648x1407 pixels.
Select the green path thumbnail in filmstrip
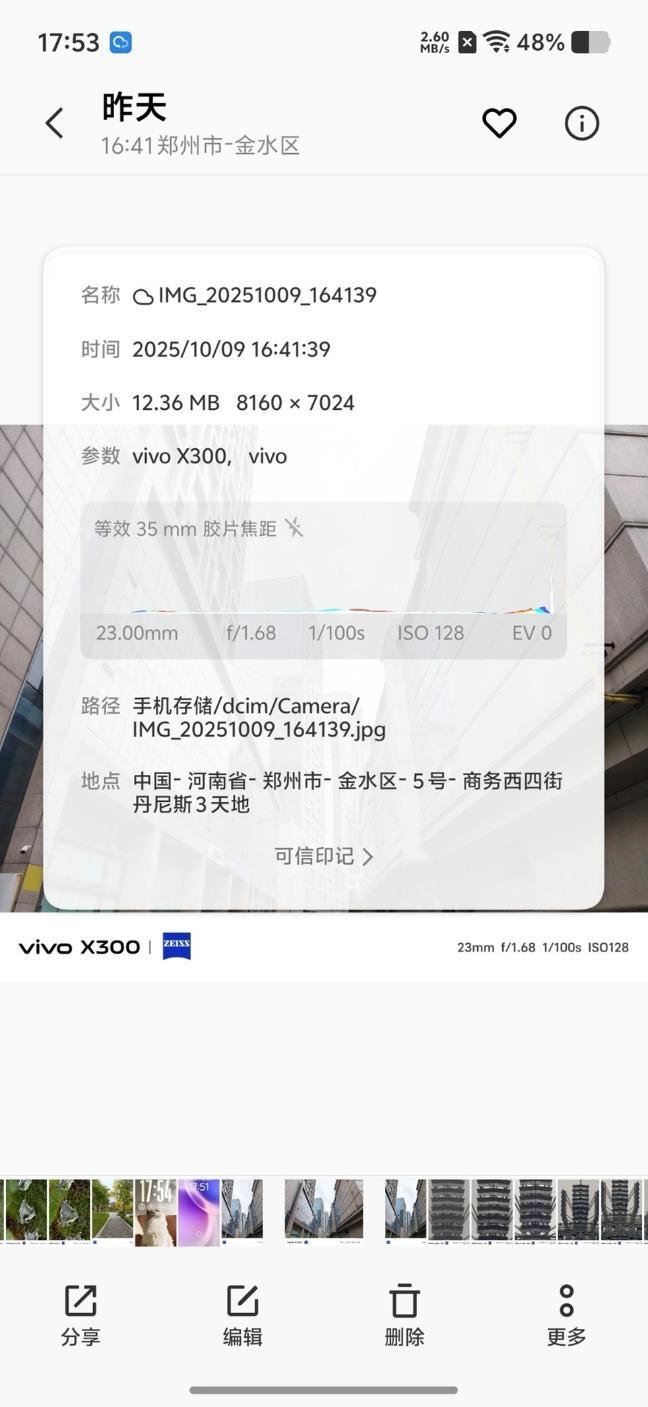[x=112, y=1211]
